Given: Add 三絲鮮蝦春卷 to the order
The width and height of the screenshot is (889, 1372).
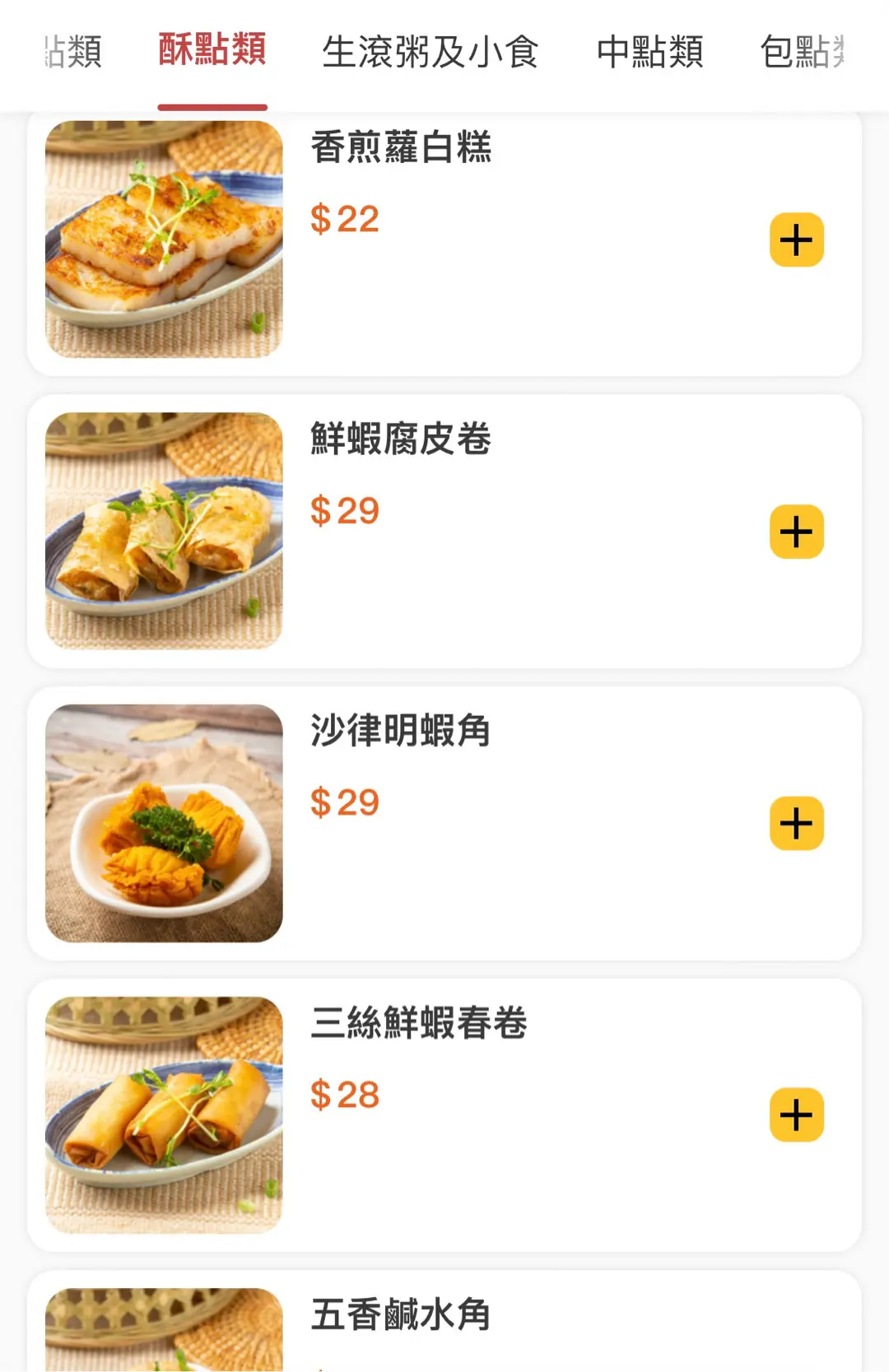Looking at the screenshot, I should 796,1115.
